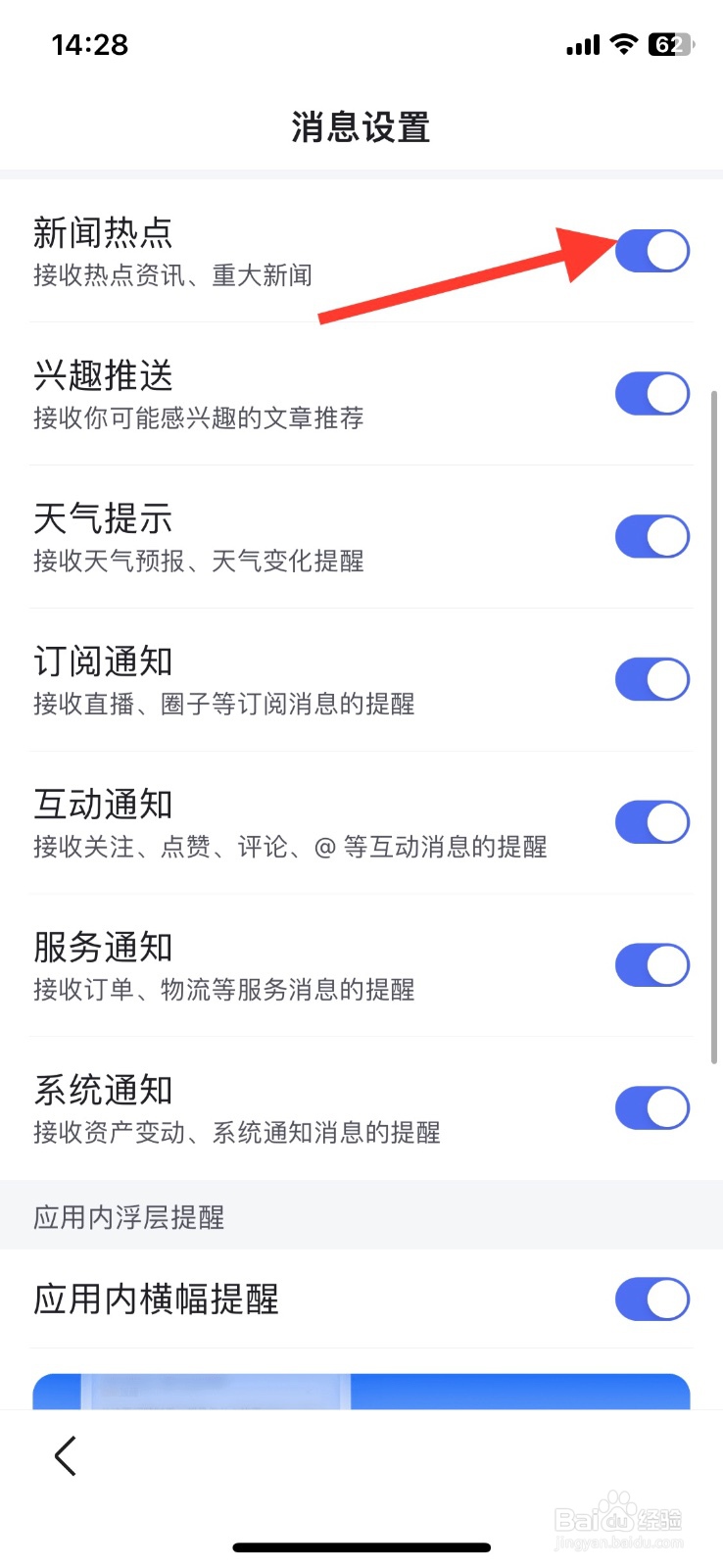The height and width of the screenshot is (1568, 723).
Task: Disable the 兴趣推送 toggle
Action: 652,394
